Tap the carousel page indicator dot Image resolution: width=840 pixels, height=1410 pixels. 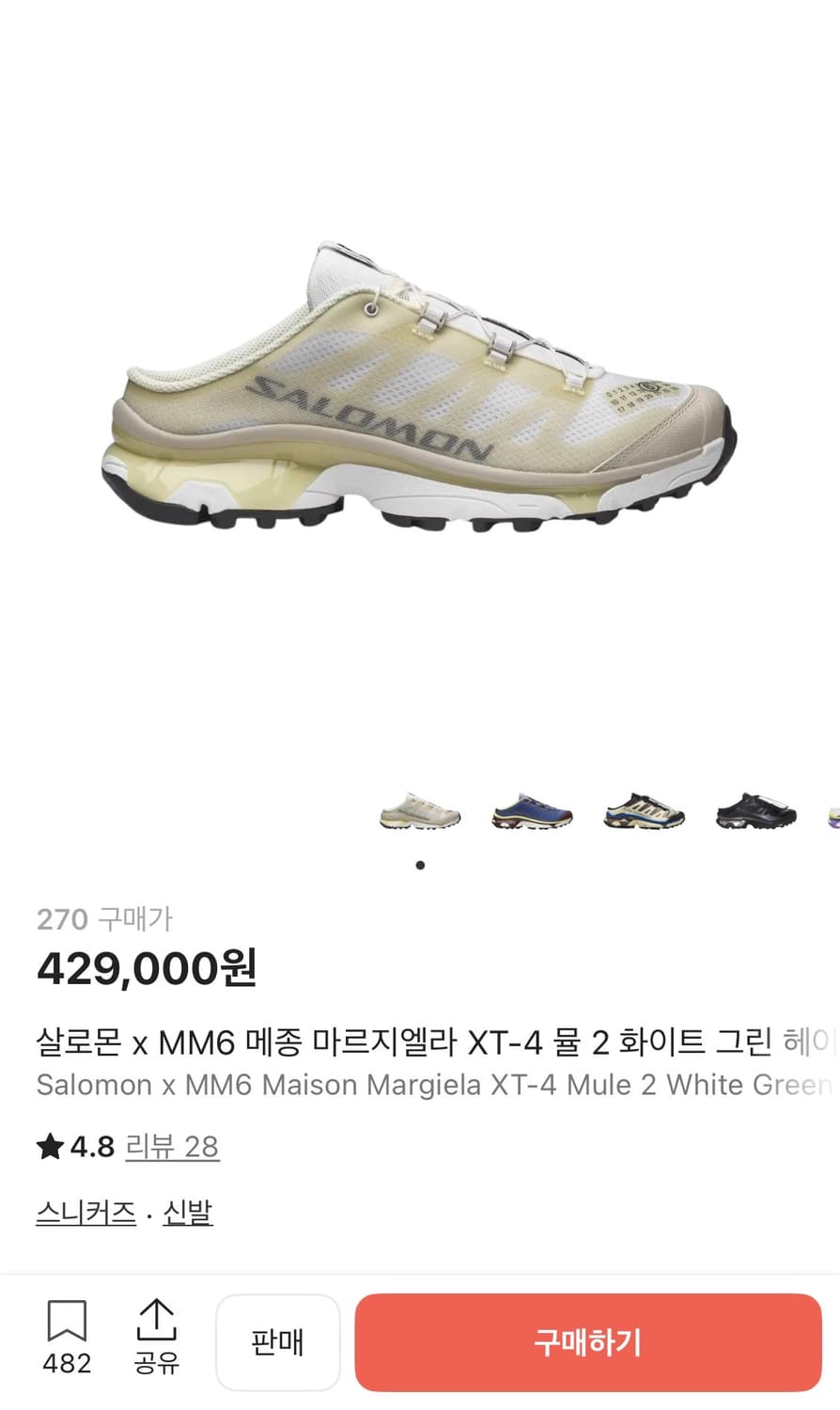point(420,866)
